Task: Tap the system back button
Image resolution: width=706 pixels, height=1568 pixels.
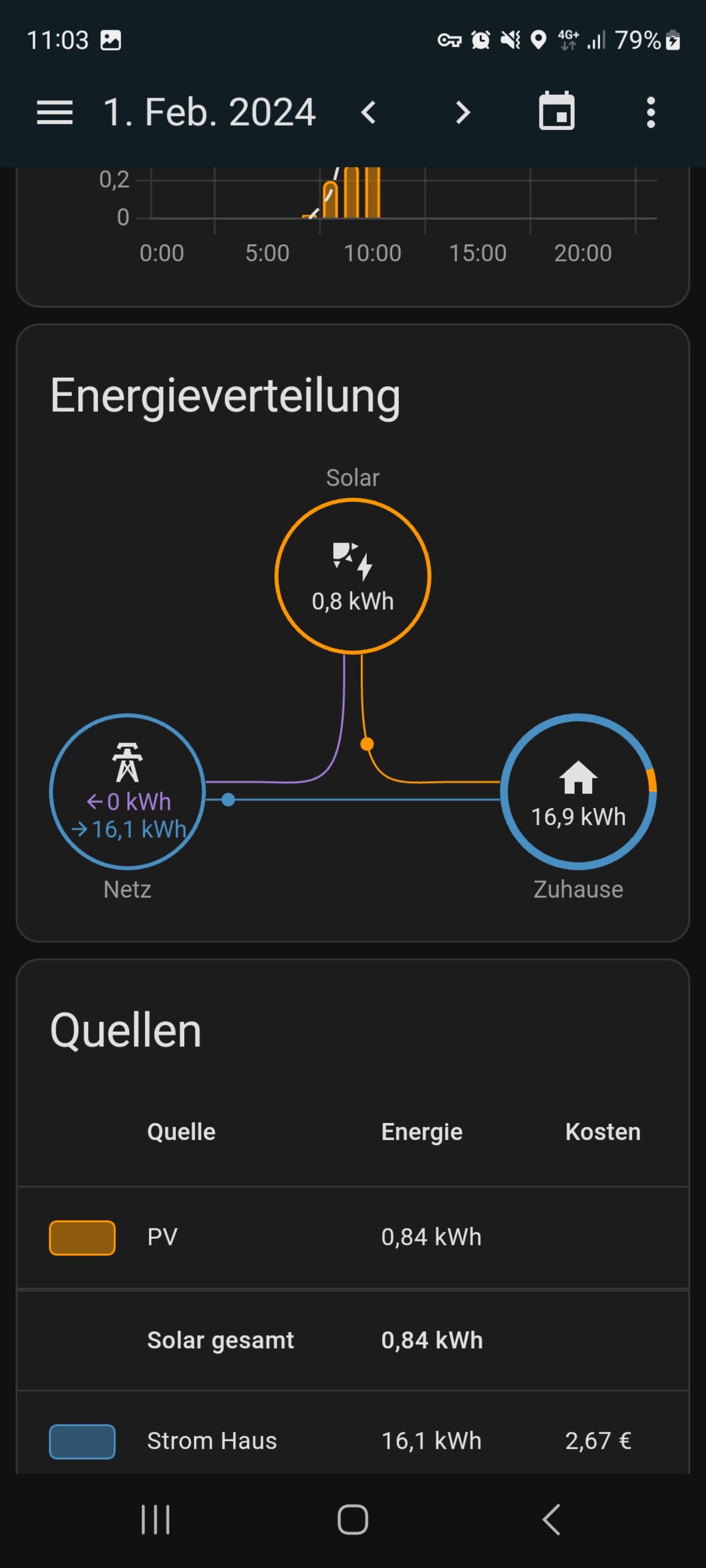Action: (x=551, y=1519)
